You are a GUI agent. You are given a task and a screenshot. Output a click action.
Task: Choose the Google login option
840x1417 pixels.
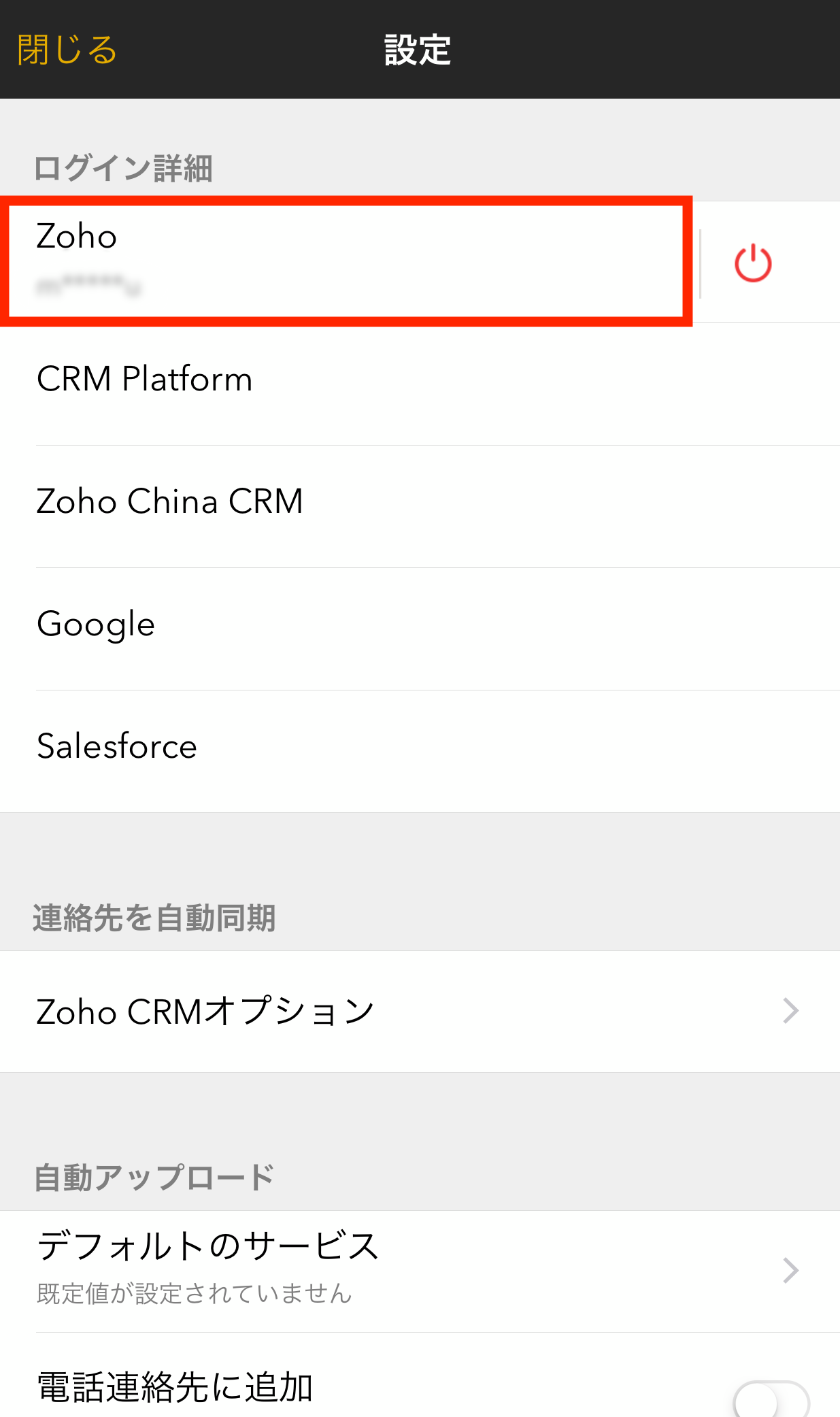[420, 624]
